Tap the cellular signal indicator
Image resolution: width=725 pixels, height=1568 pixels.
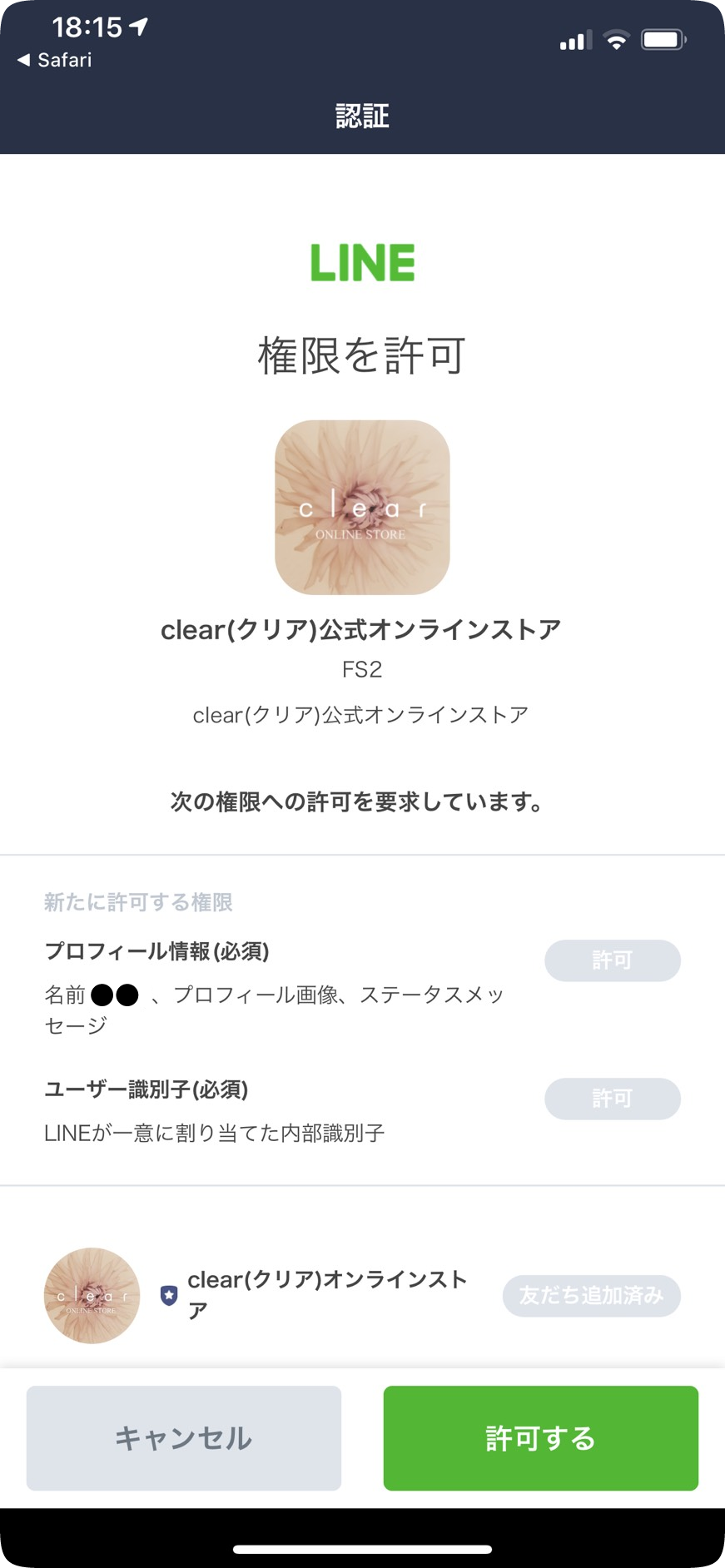573,38
